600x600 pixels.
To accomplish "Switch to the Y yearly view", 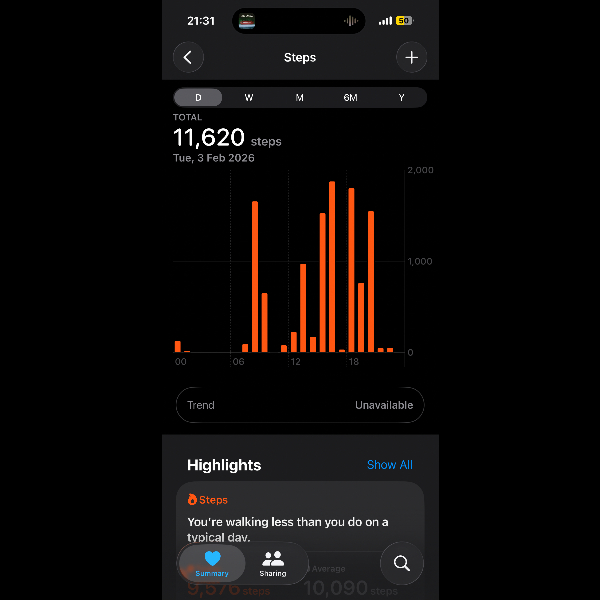I will [402, 97].
